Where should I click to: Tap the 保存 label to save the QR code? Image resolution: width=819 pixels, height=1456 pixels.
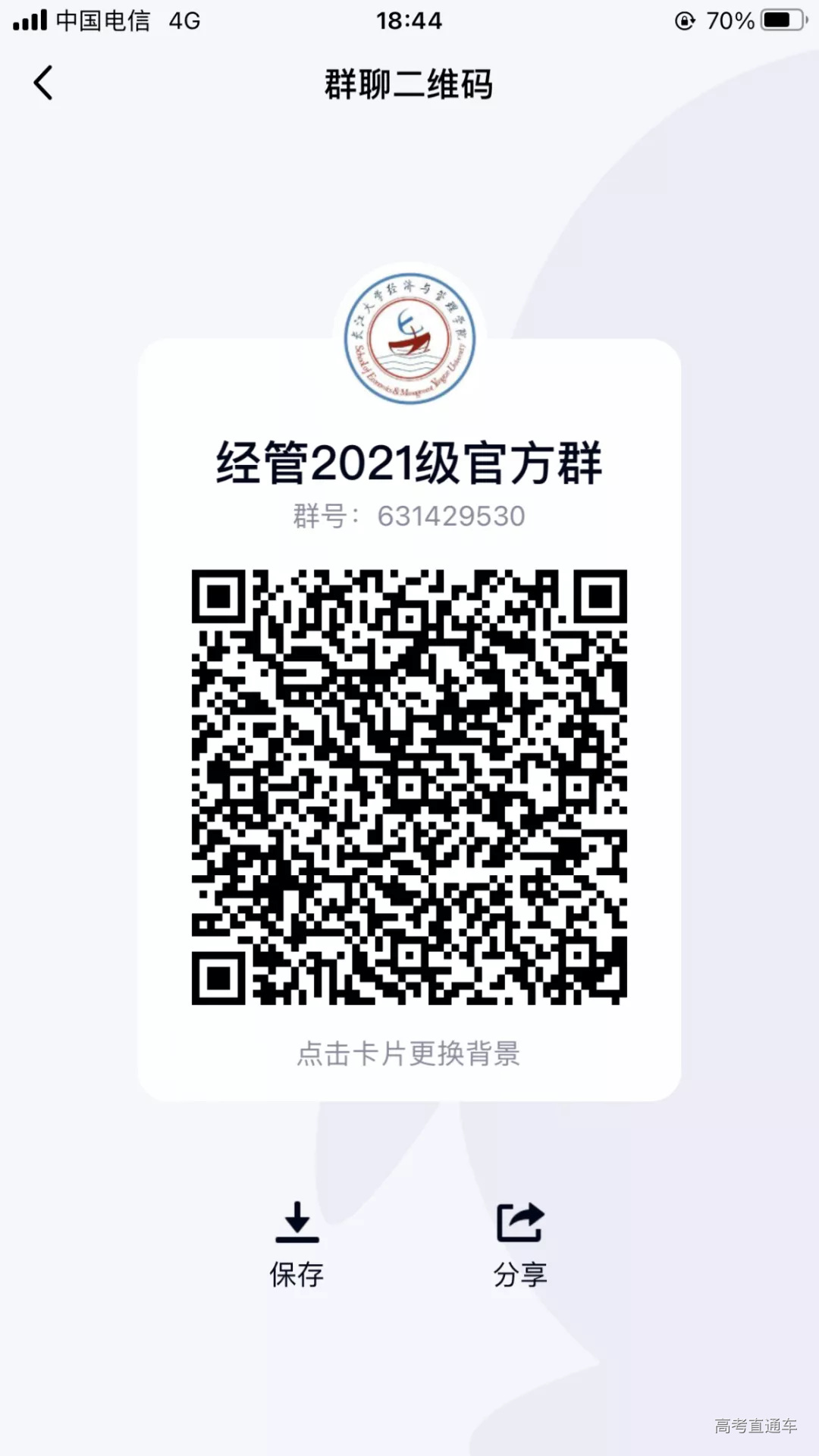point(296,1274)
